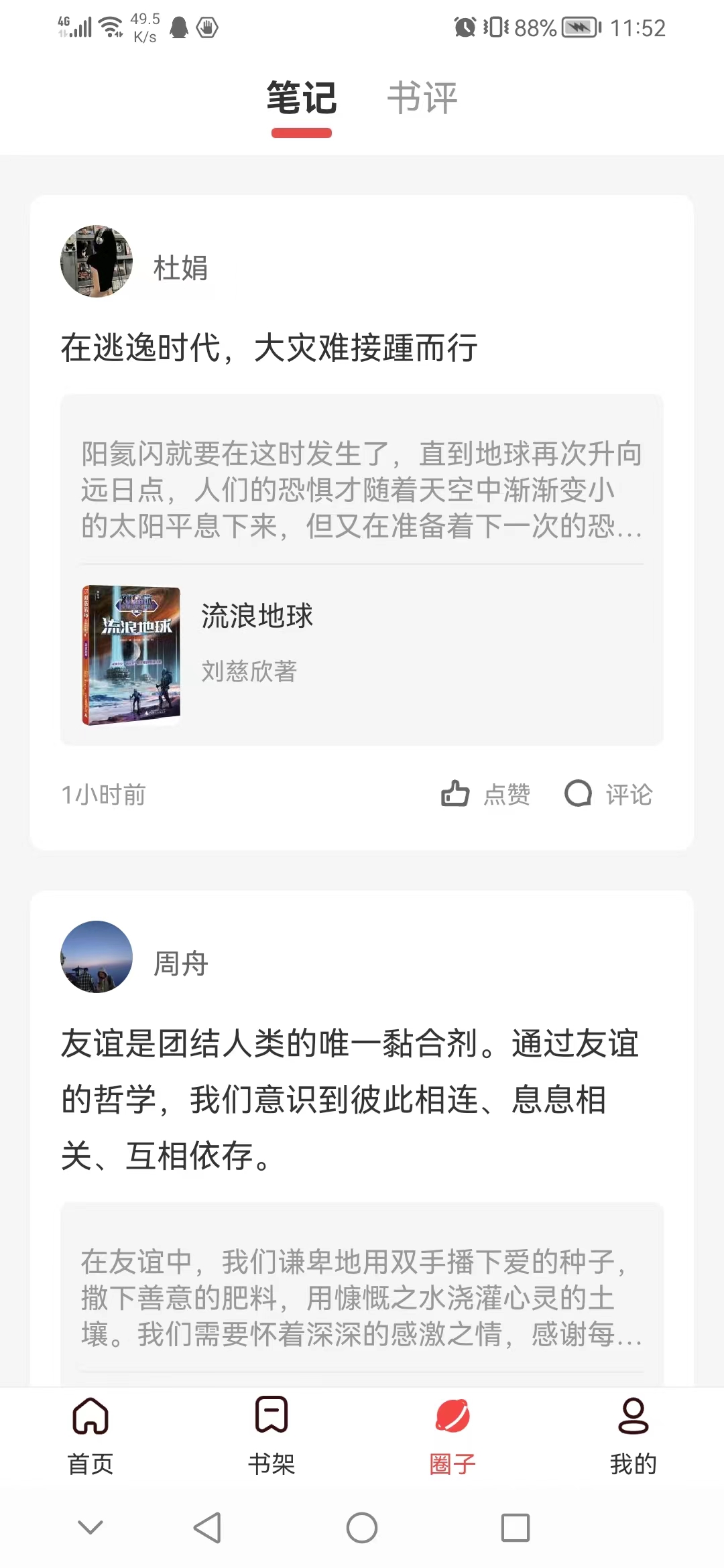Like 杜娟's note with 点赞
Screen dimensions: 724x1568
point(486,794)
